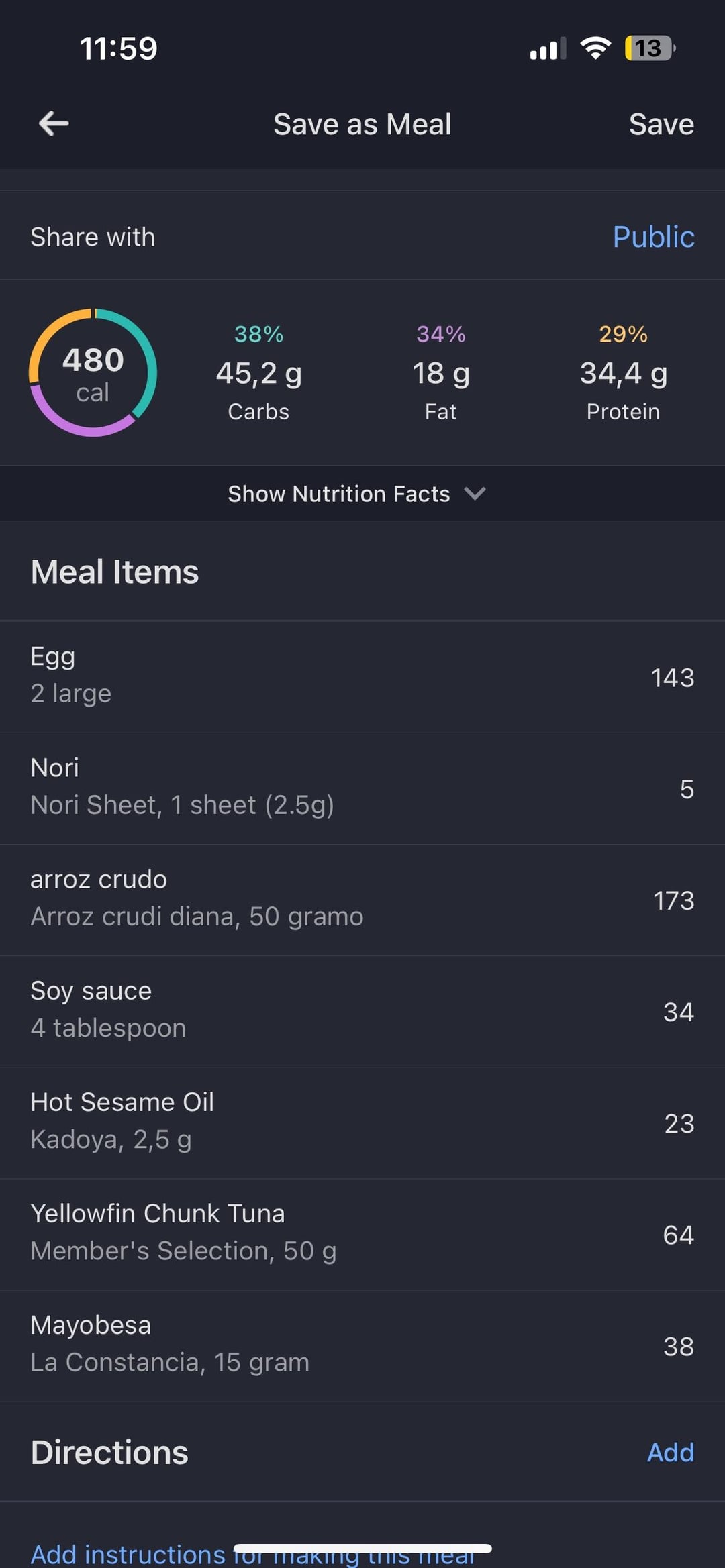Save the meal
Viewport: 725px width, 1568px height.
[661, 124]
